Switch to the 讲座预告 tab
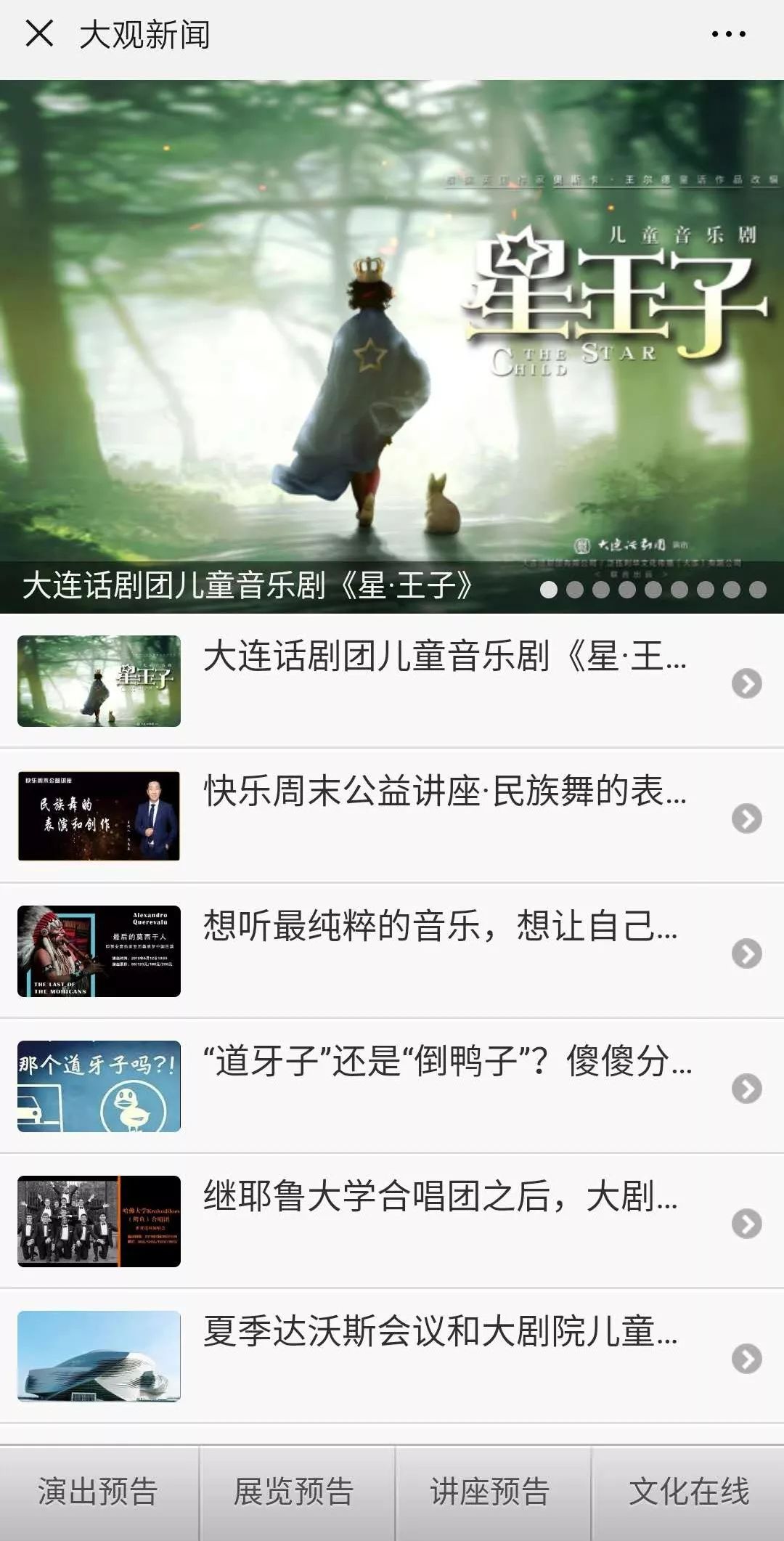Viewport: 784px width, 1541px height. click(x=490, y=1493)
